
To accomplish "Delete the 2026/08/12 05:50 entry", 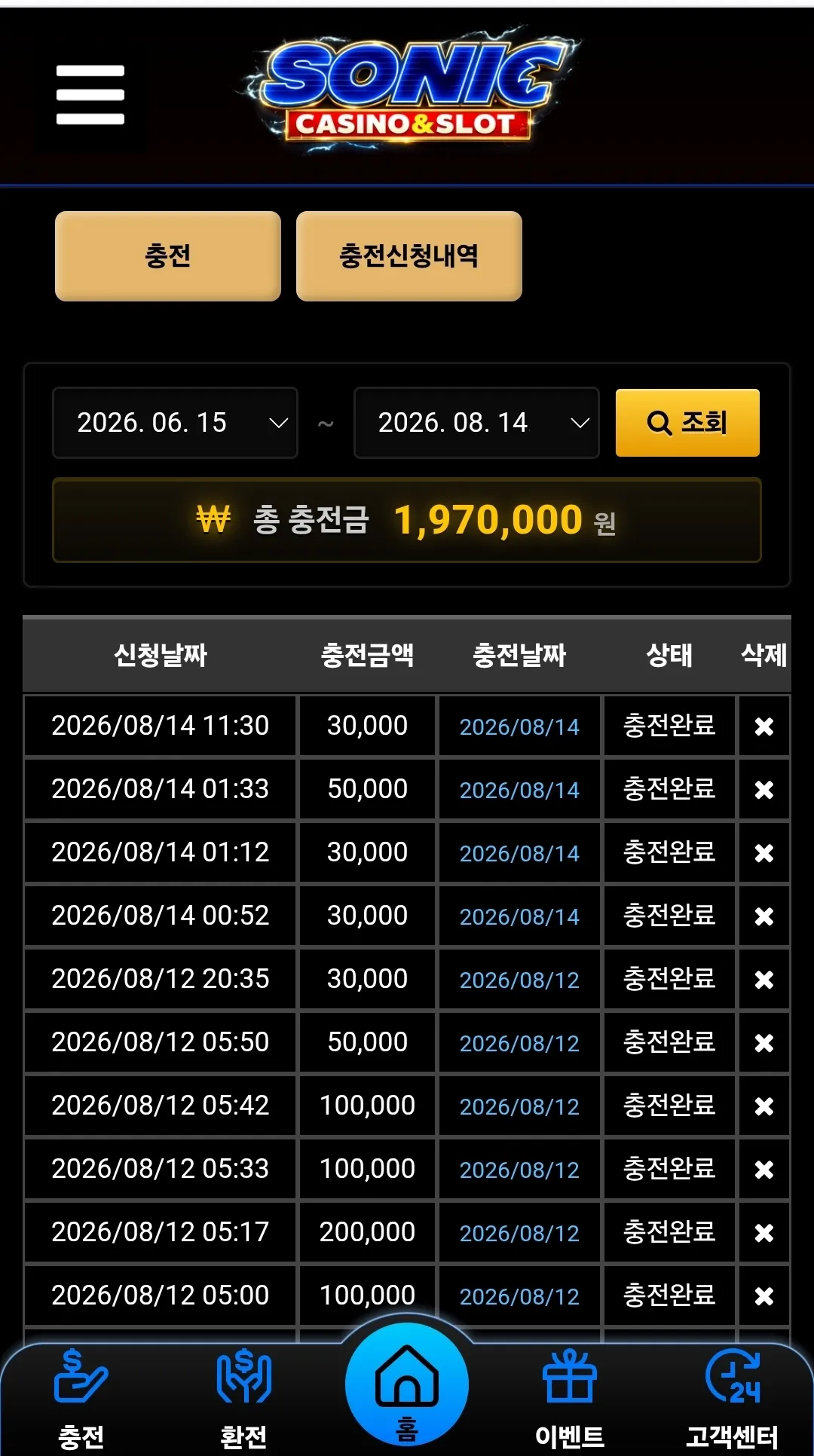I will point(764,1043).
